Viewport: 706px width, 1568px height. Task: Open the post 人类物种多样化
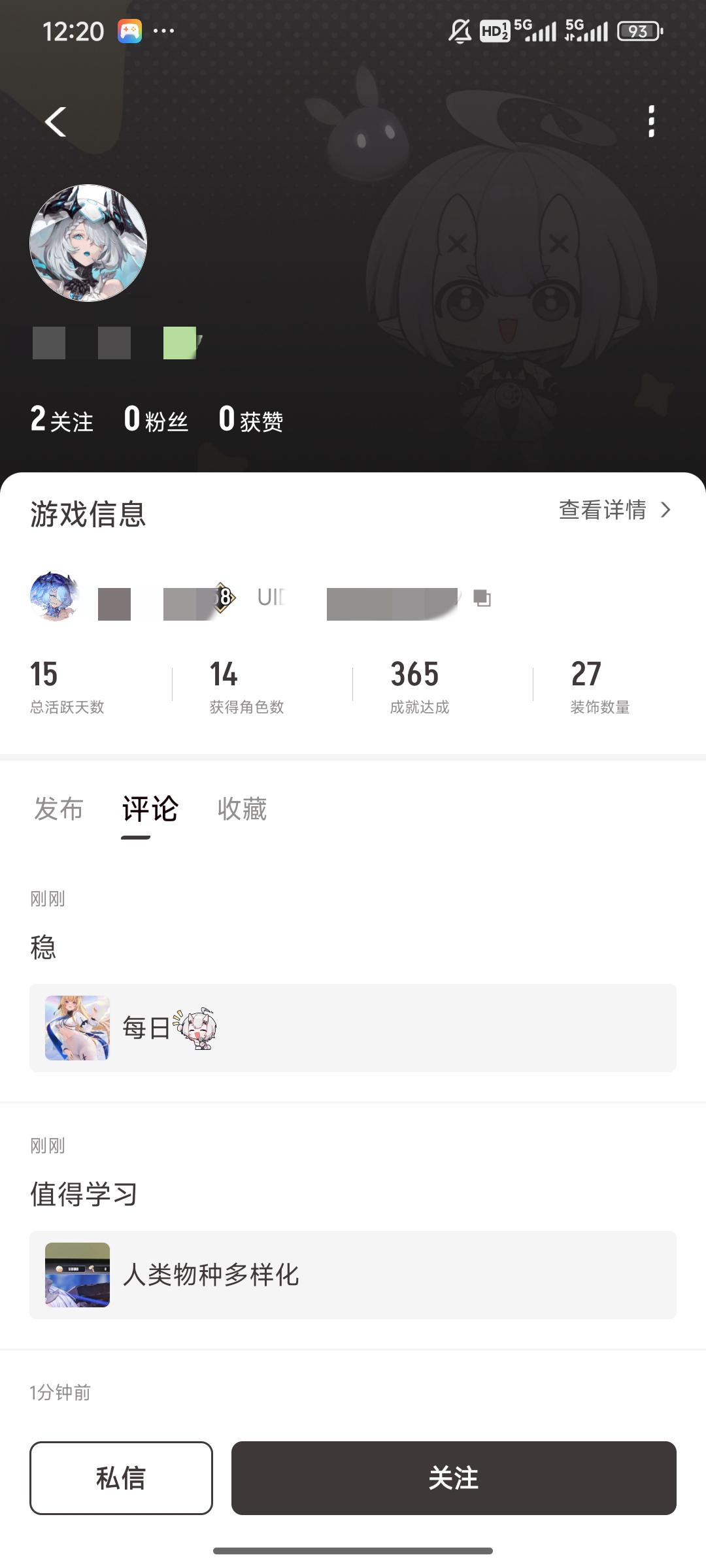tap(353, 1275)
